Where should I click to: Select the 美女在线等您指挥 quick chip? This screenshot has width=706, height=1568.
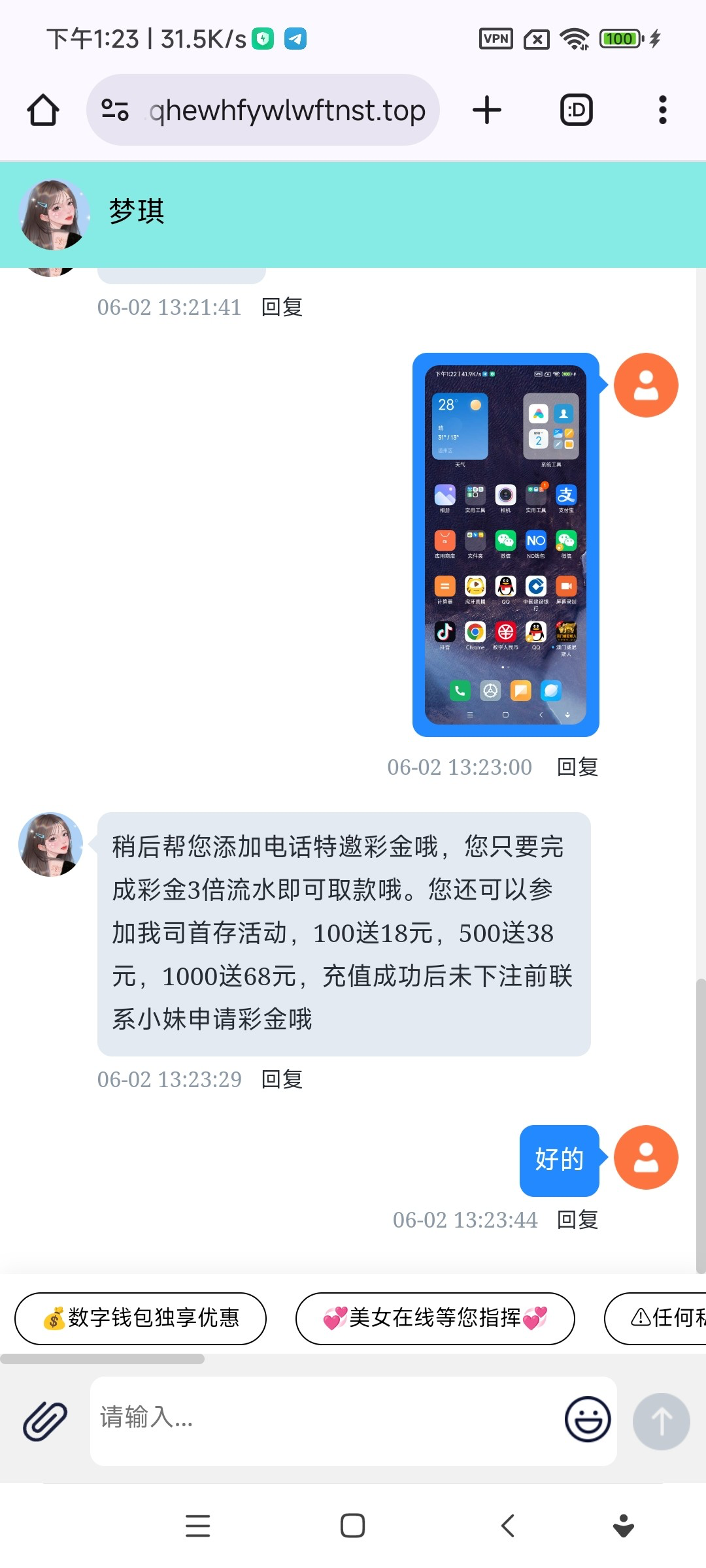(x=435, y=1318)
